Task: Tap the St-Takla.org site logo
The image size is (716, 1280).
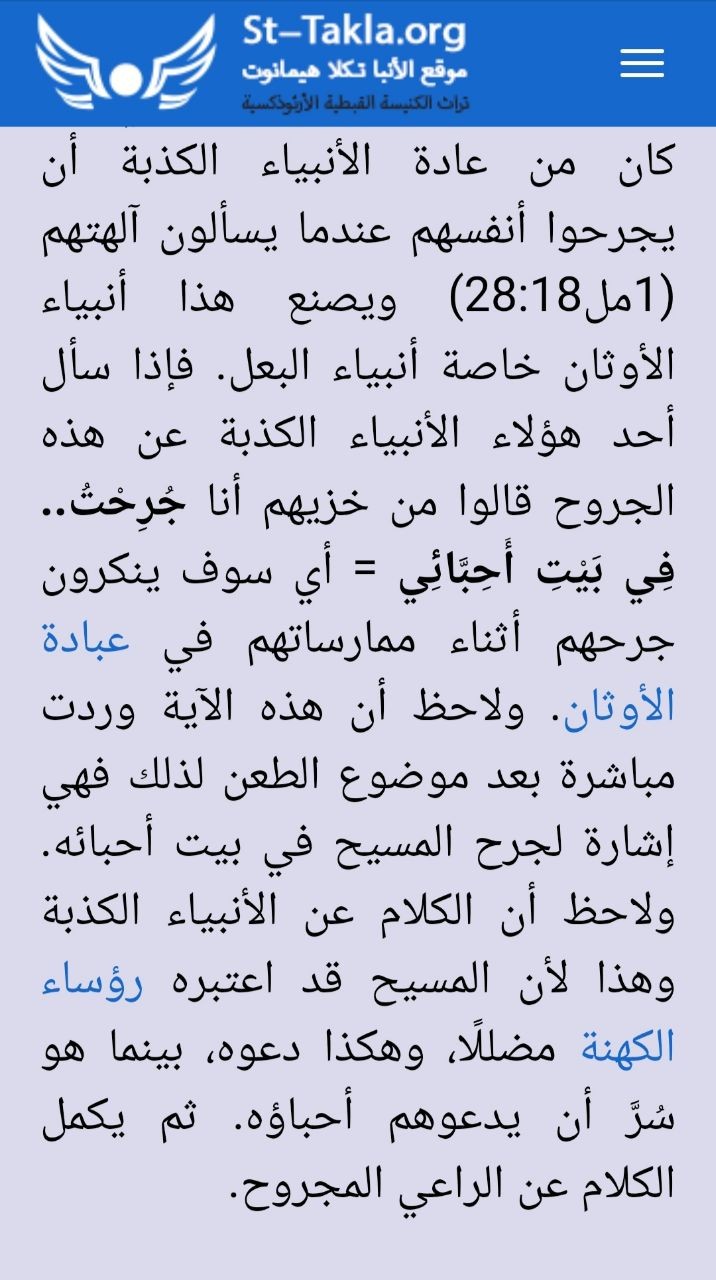Action: tap(253, 63)
